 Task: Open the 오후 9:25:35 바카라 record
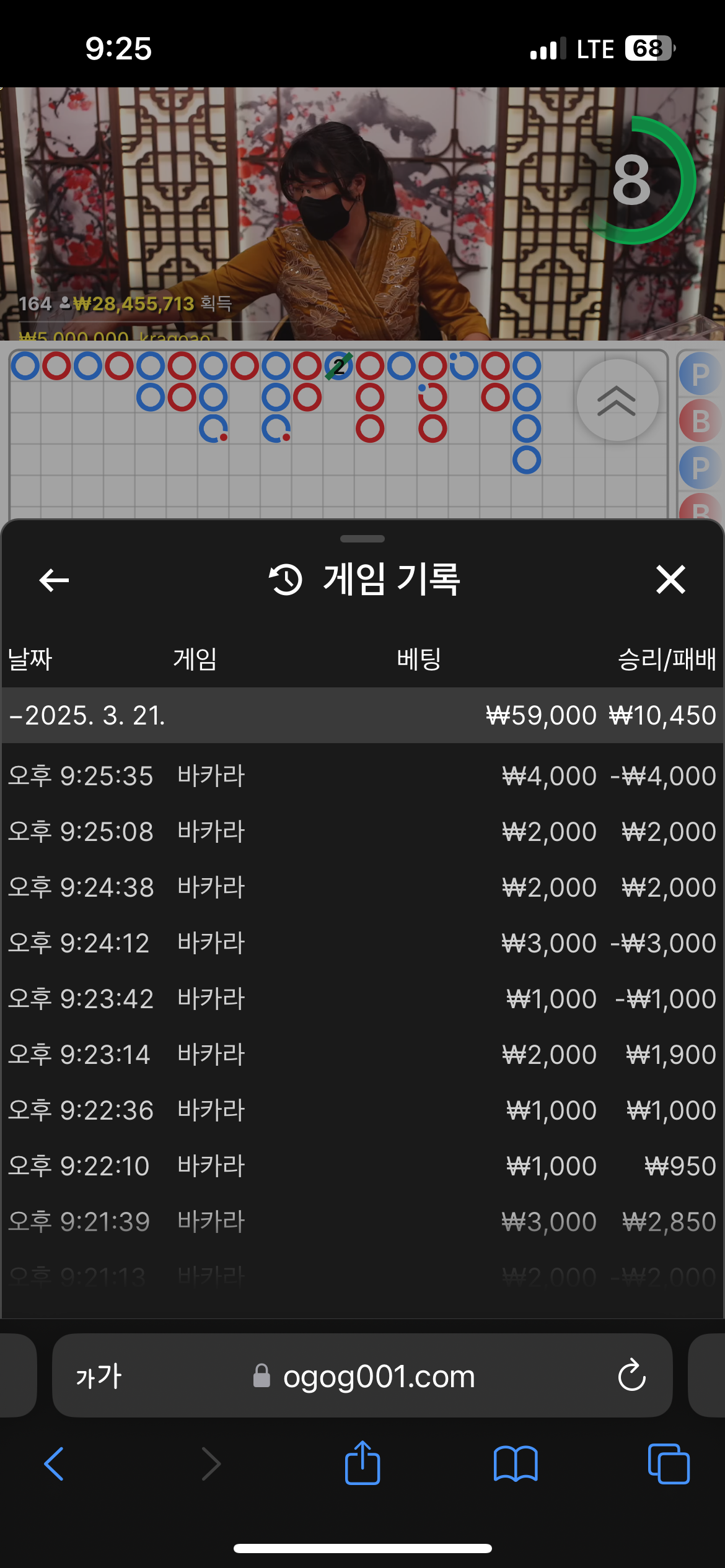point(362,776)
